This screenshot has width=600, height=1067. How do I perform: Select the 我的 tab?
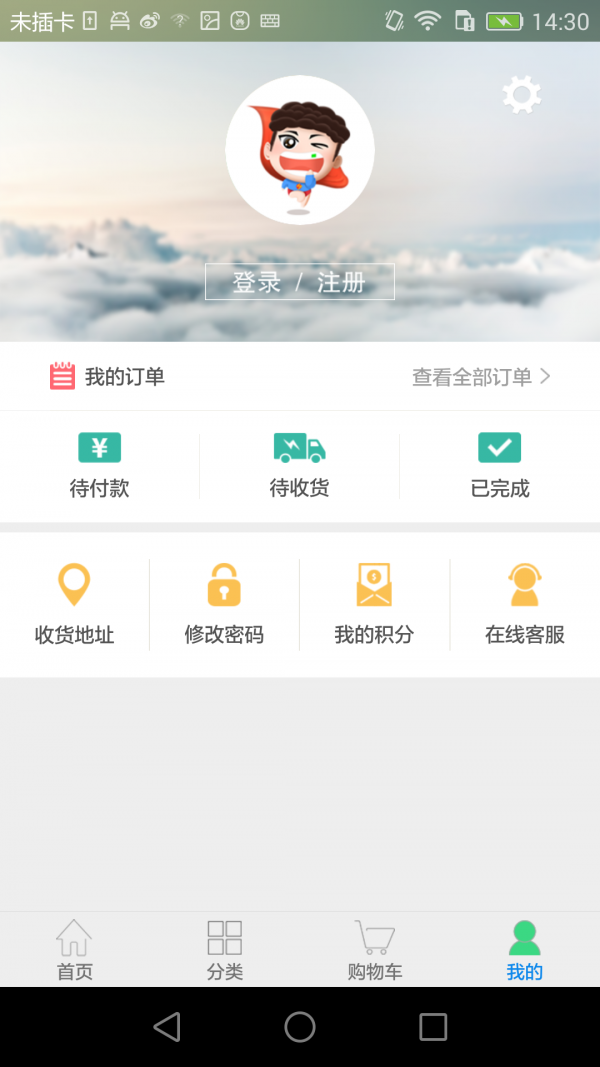pos(525,950)
